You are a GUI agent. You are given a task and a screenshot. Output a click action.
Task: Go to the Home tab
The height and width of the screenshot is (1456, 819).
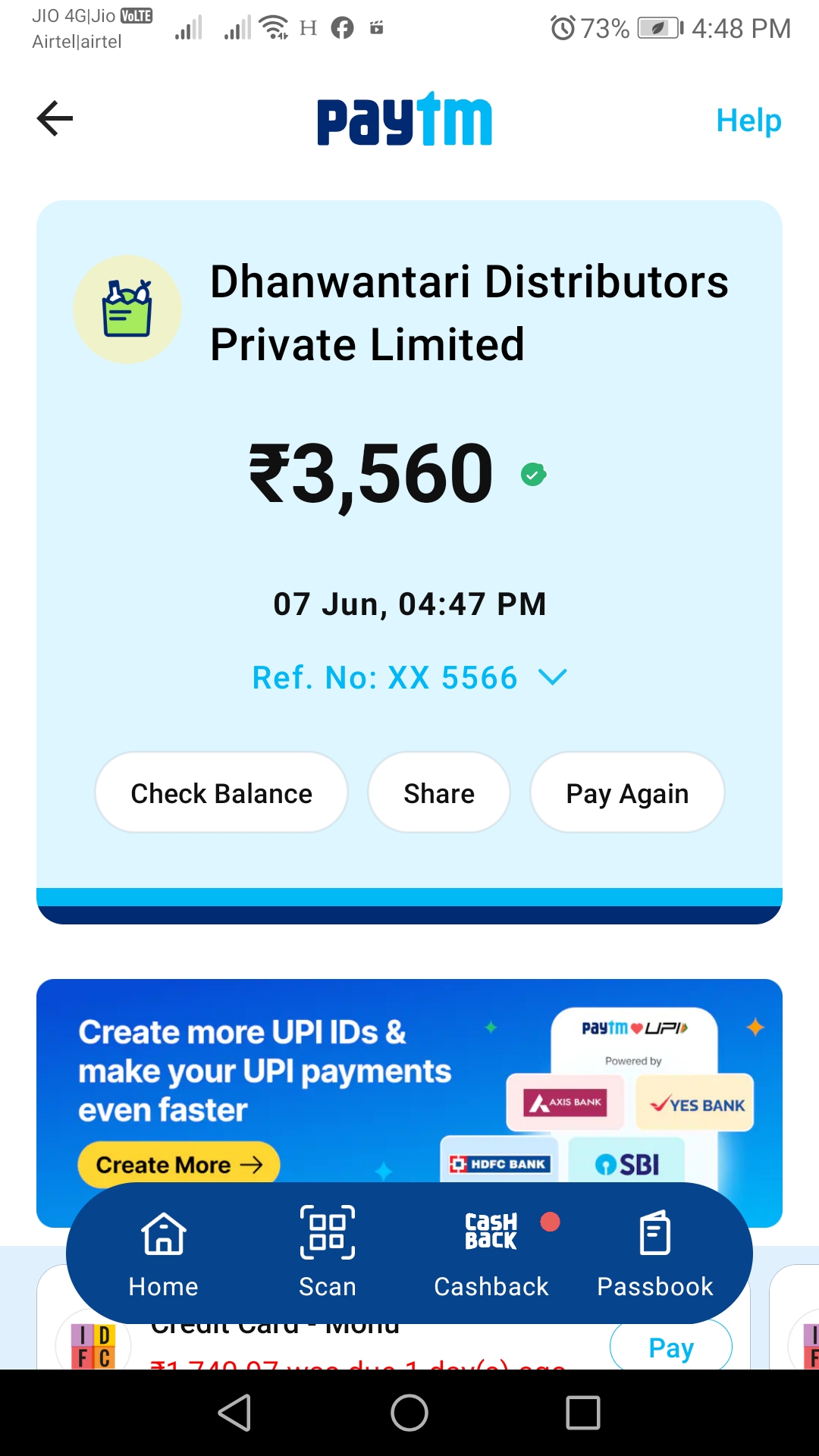(x=164, y=1253)
